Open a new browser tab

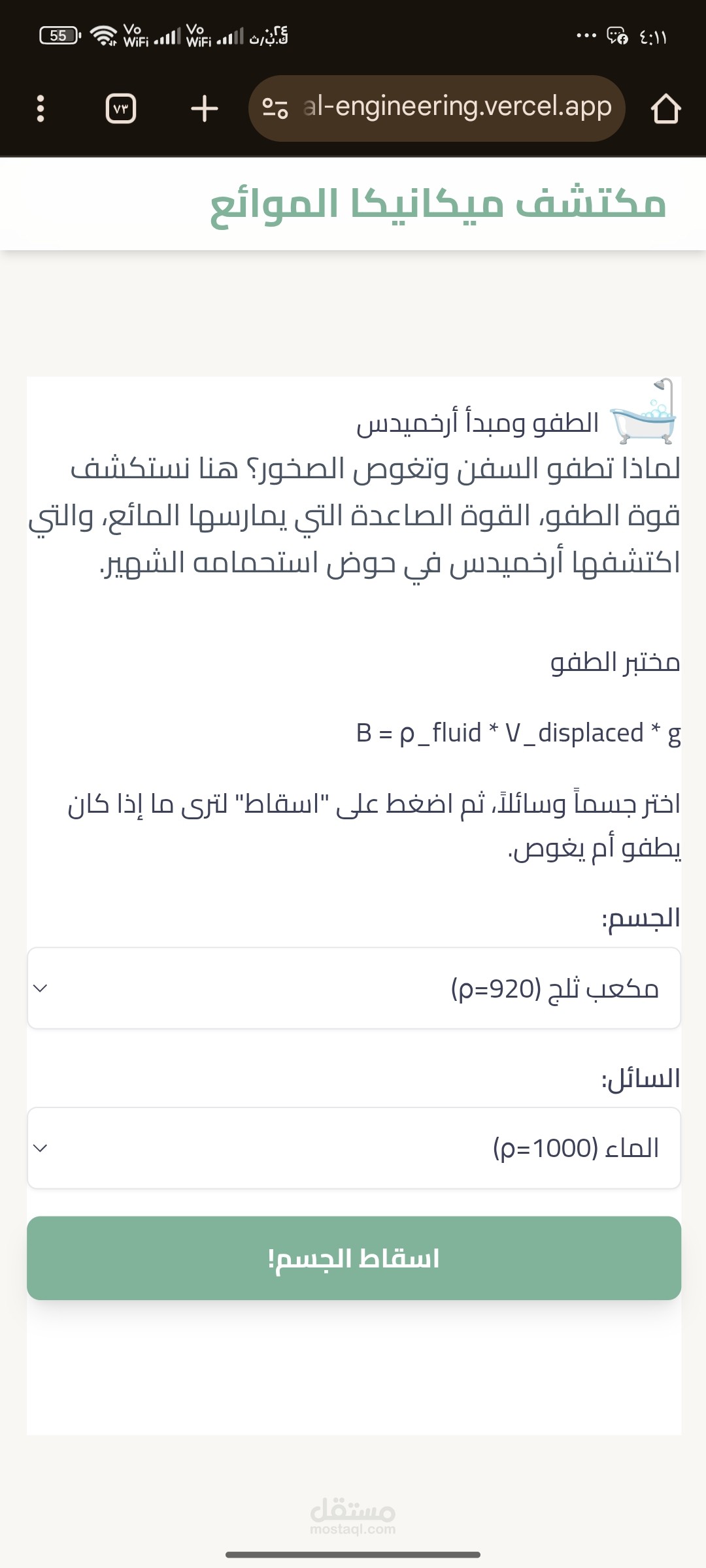(205, 108)
